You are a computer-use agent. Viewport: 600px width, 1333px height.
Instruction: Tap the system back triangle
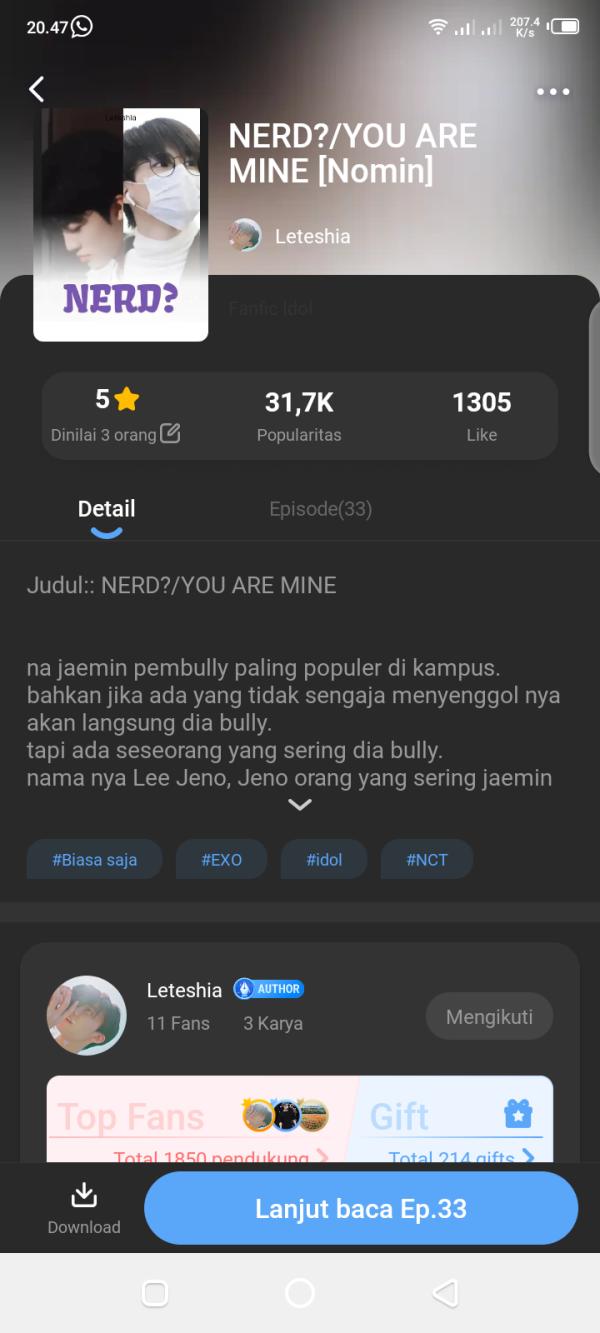tap(445, 1293)
